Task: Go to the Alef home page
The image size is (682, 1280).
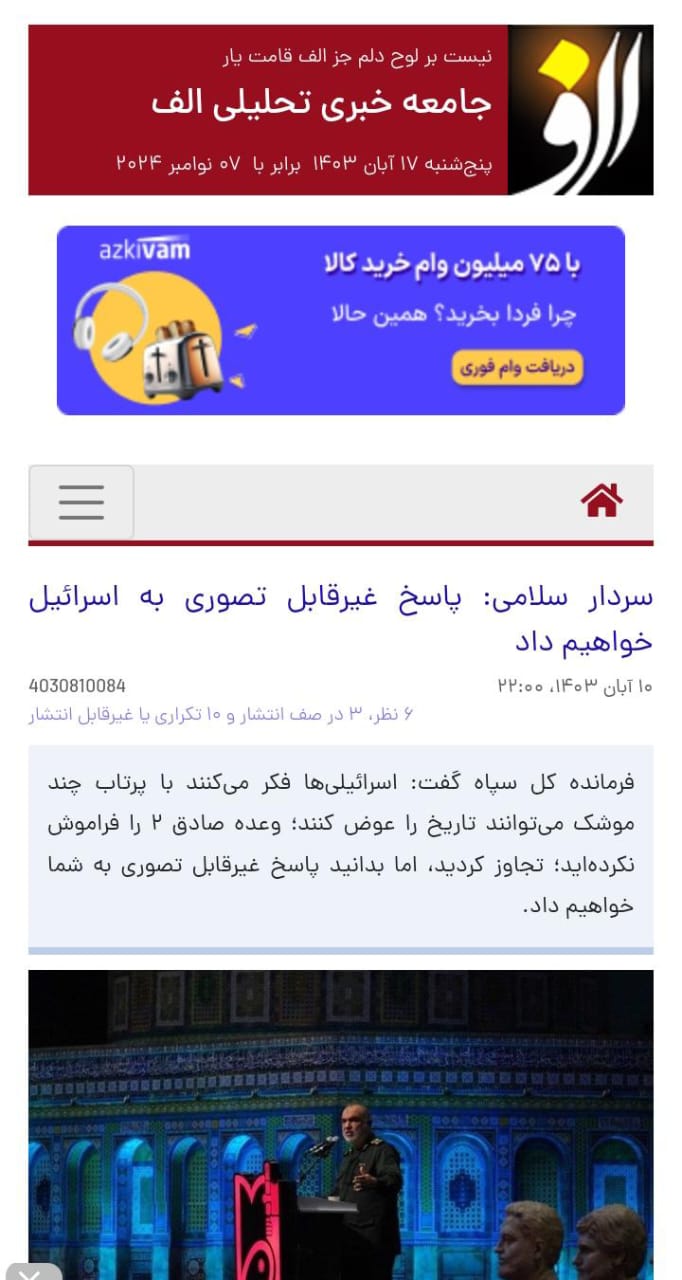Action: [x=601, y=500]
